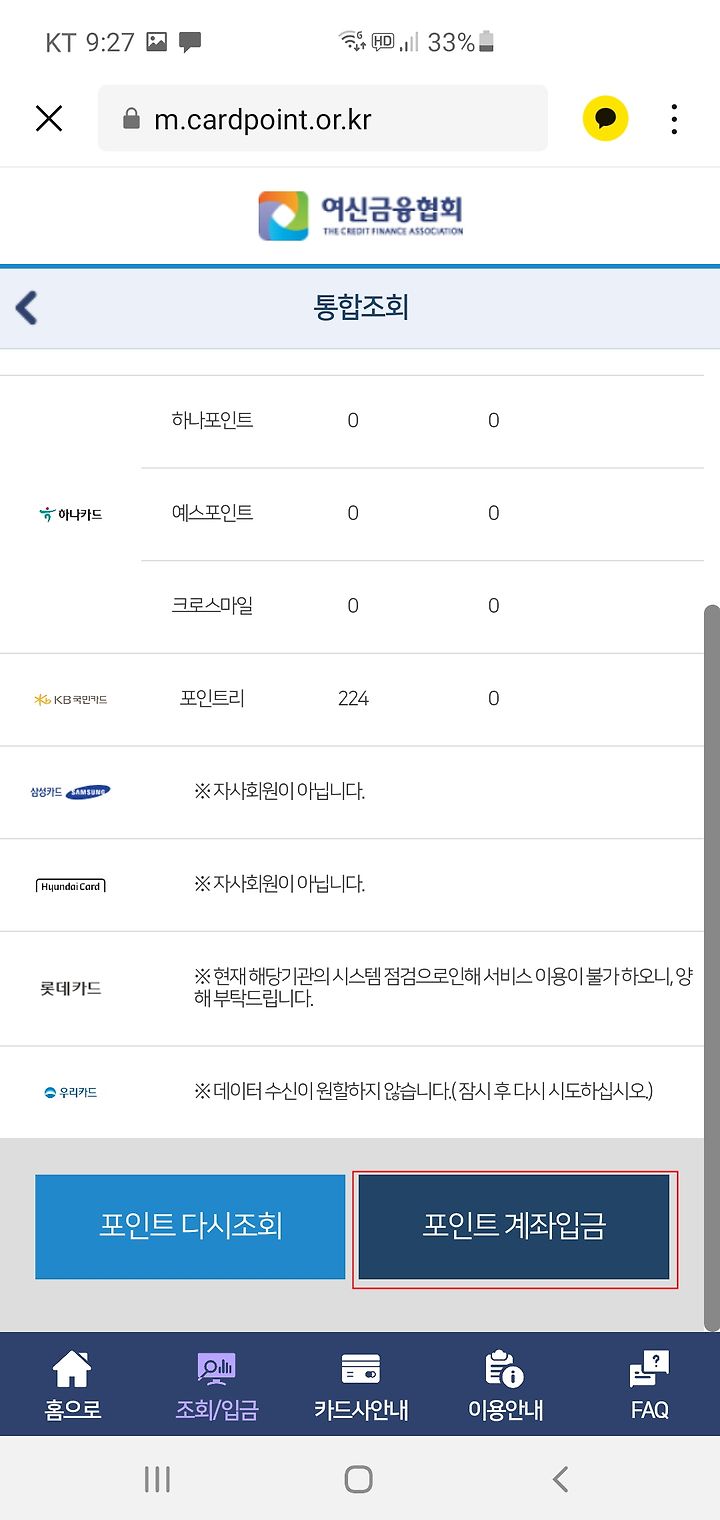This screenshot has height=1520, width=720.
Task: Go back from 통합조회 page arrow
Action: tap(27, 307)
